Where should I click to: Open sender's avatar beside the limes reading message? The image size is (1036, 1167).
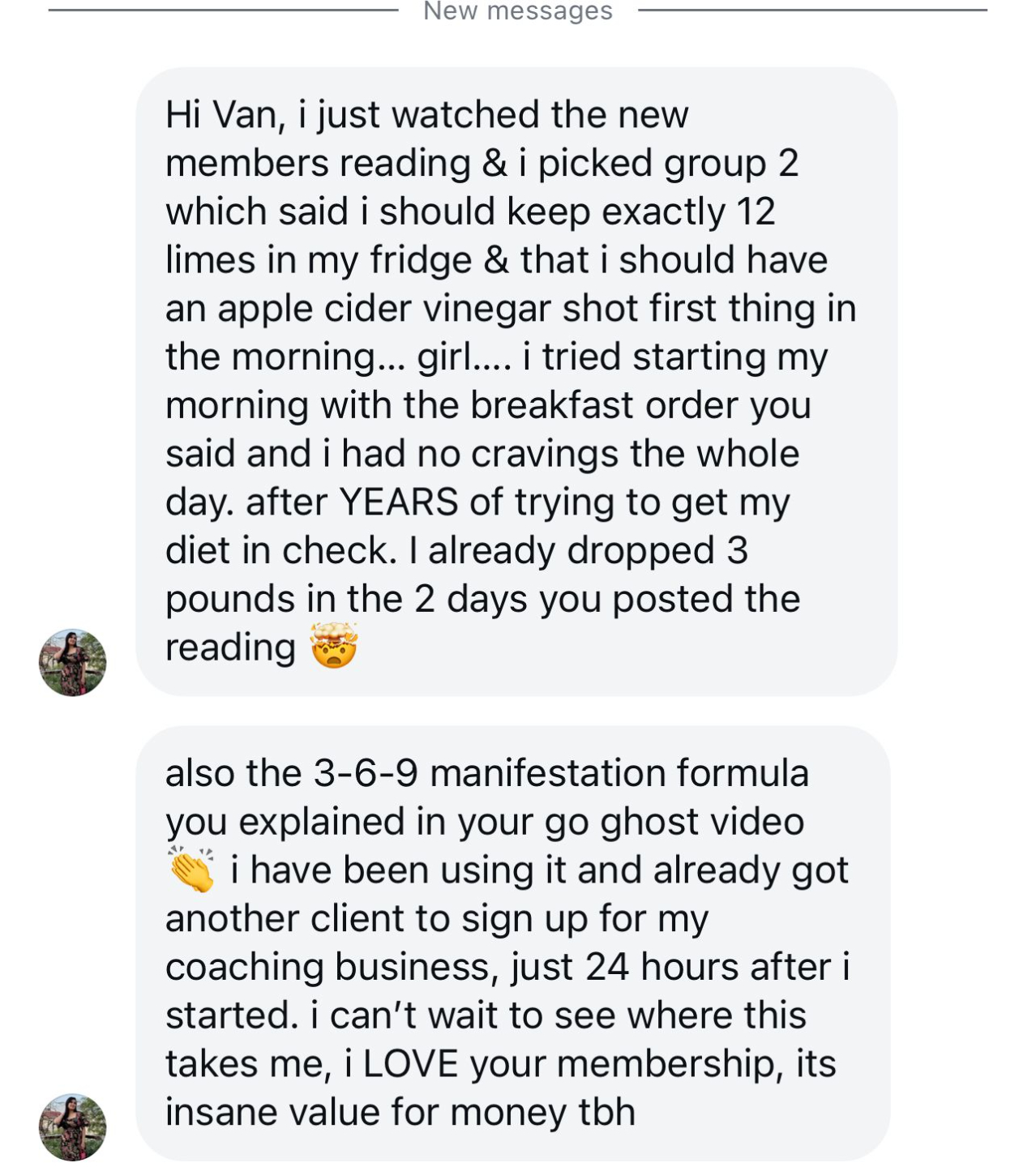pyautogui.click(x=72, y=662)
